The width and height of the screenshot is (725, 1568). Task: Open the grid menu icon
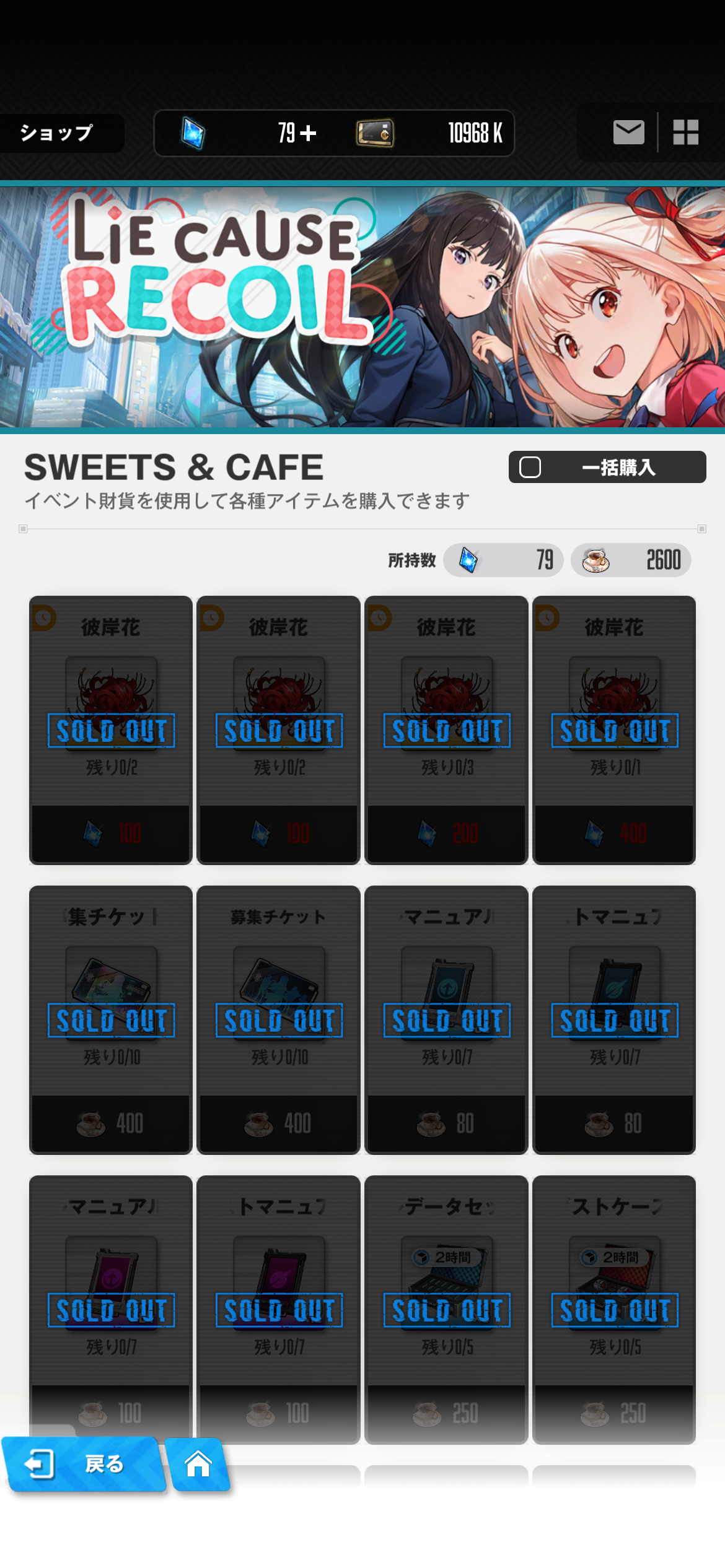pyautogui.click(x=685, y=133)
